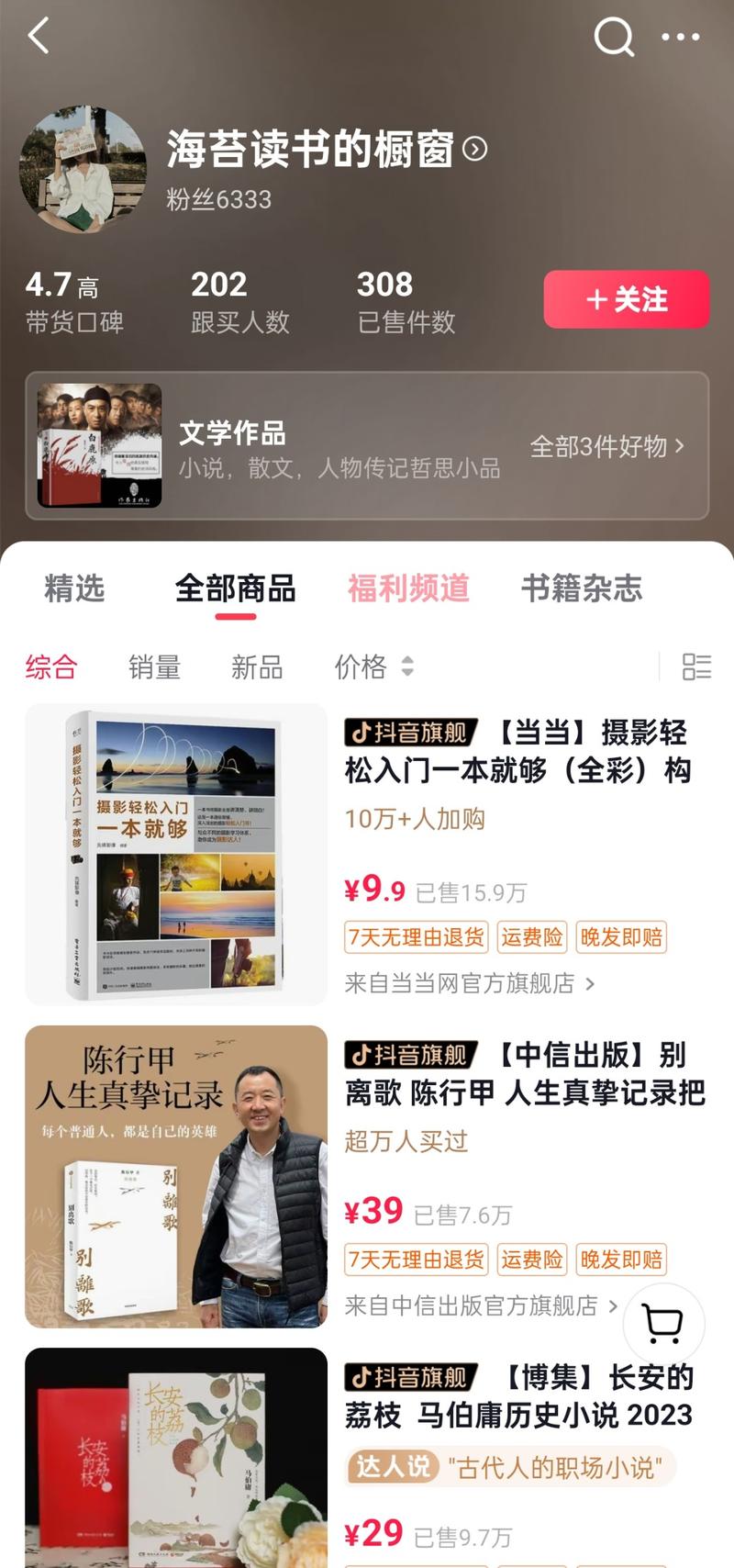Follow 海苔读书的橱窗 with +关注
Viewport: 734px width, 1568px height.
coord(626,299)
